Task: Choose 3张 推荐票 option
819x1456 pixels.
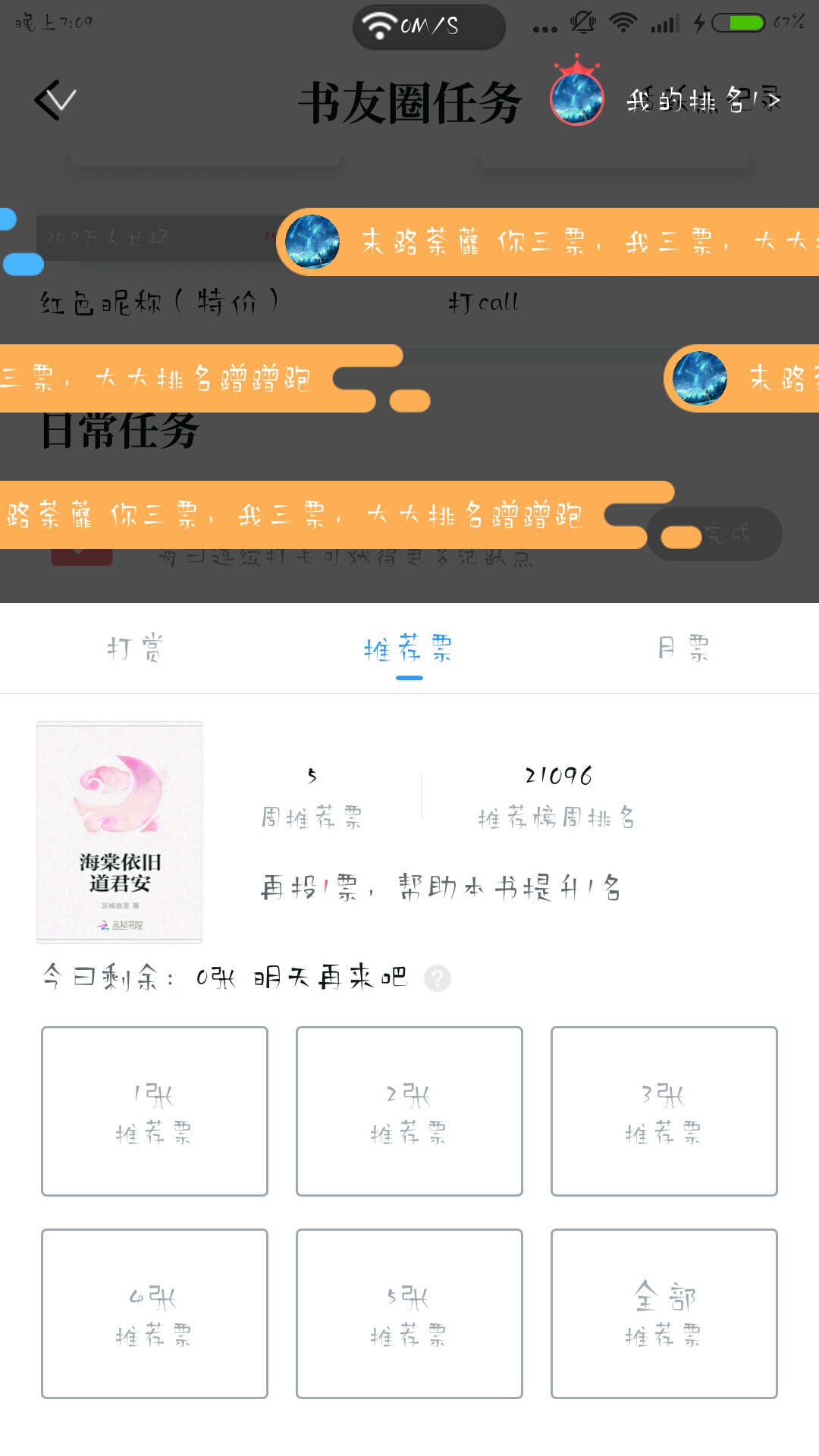Action: (x=664, y=1111)
